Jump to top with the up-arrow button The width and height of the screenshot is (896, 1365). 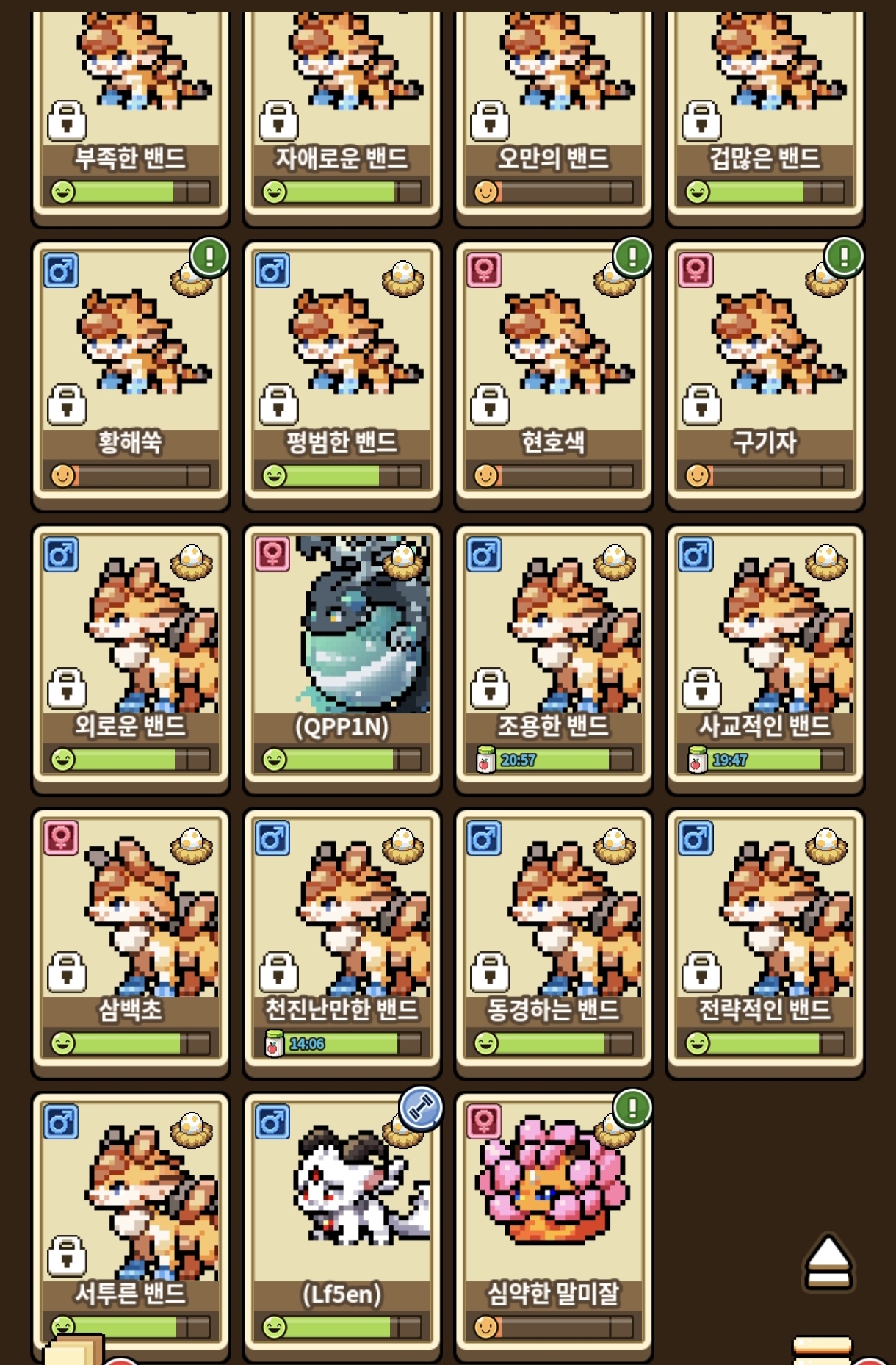(828, 1261)
